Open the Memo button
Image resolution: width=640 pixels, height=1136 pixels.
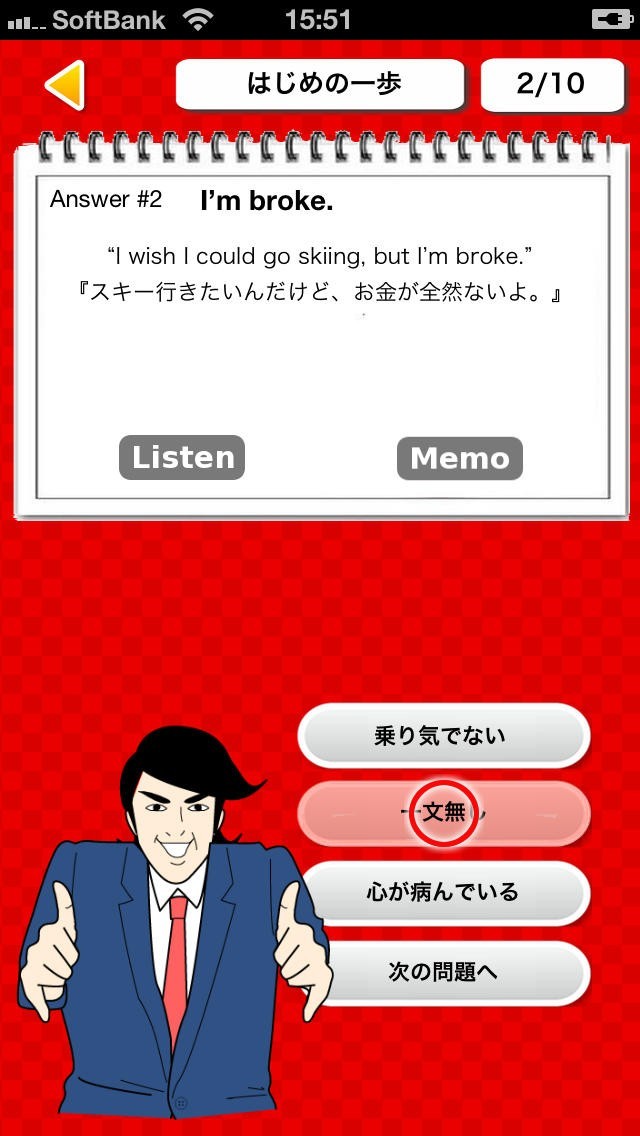click(459, 458)
